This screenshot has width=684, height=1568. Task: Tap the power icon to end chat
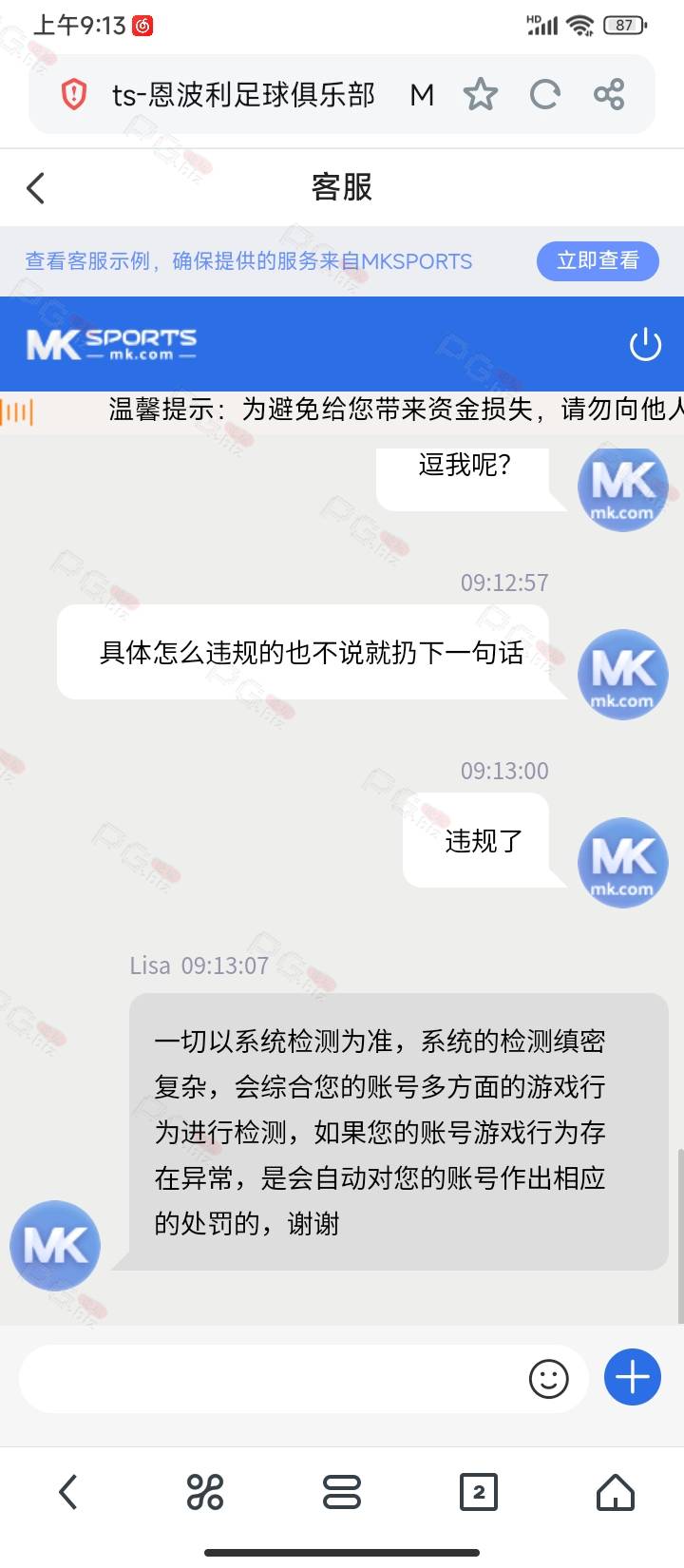coord(645,344)
